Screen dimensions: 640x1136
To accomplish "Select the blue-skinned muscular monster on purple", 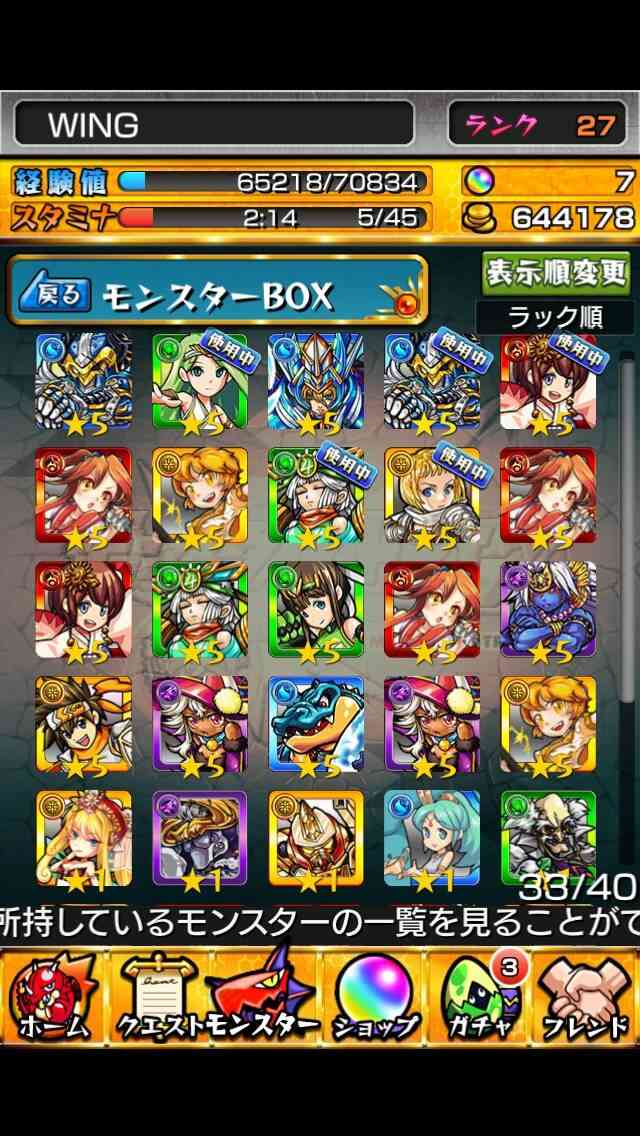I will point(548,609).
